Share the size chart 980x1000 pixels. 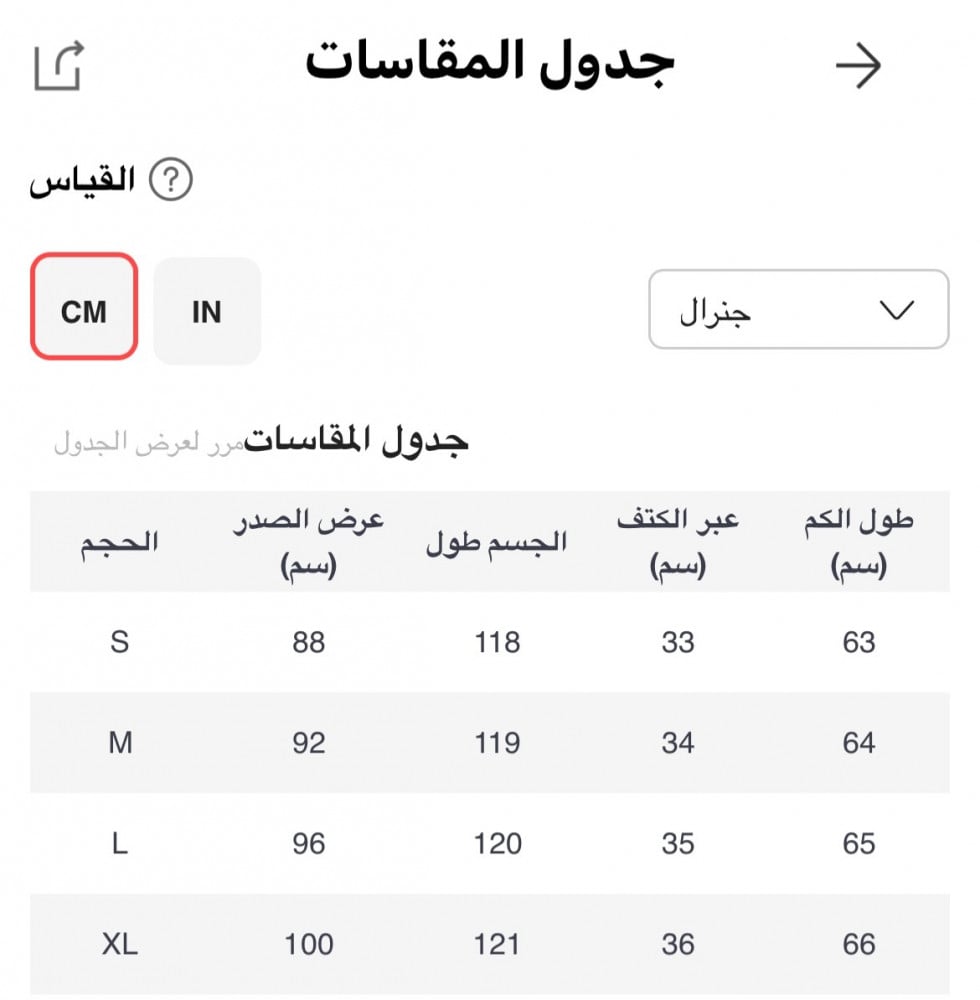coord(57,66)
